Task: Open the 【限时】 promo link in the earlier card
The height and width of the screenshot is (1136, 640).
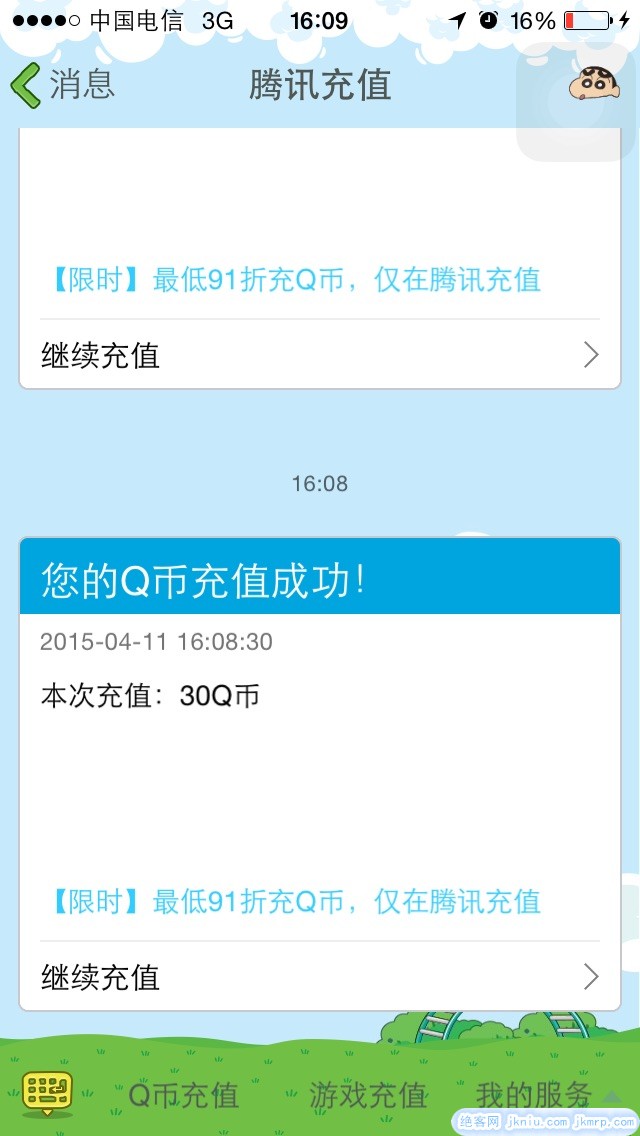Action: (296, 279)
